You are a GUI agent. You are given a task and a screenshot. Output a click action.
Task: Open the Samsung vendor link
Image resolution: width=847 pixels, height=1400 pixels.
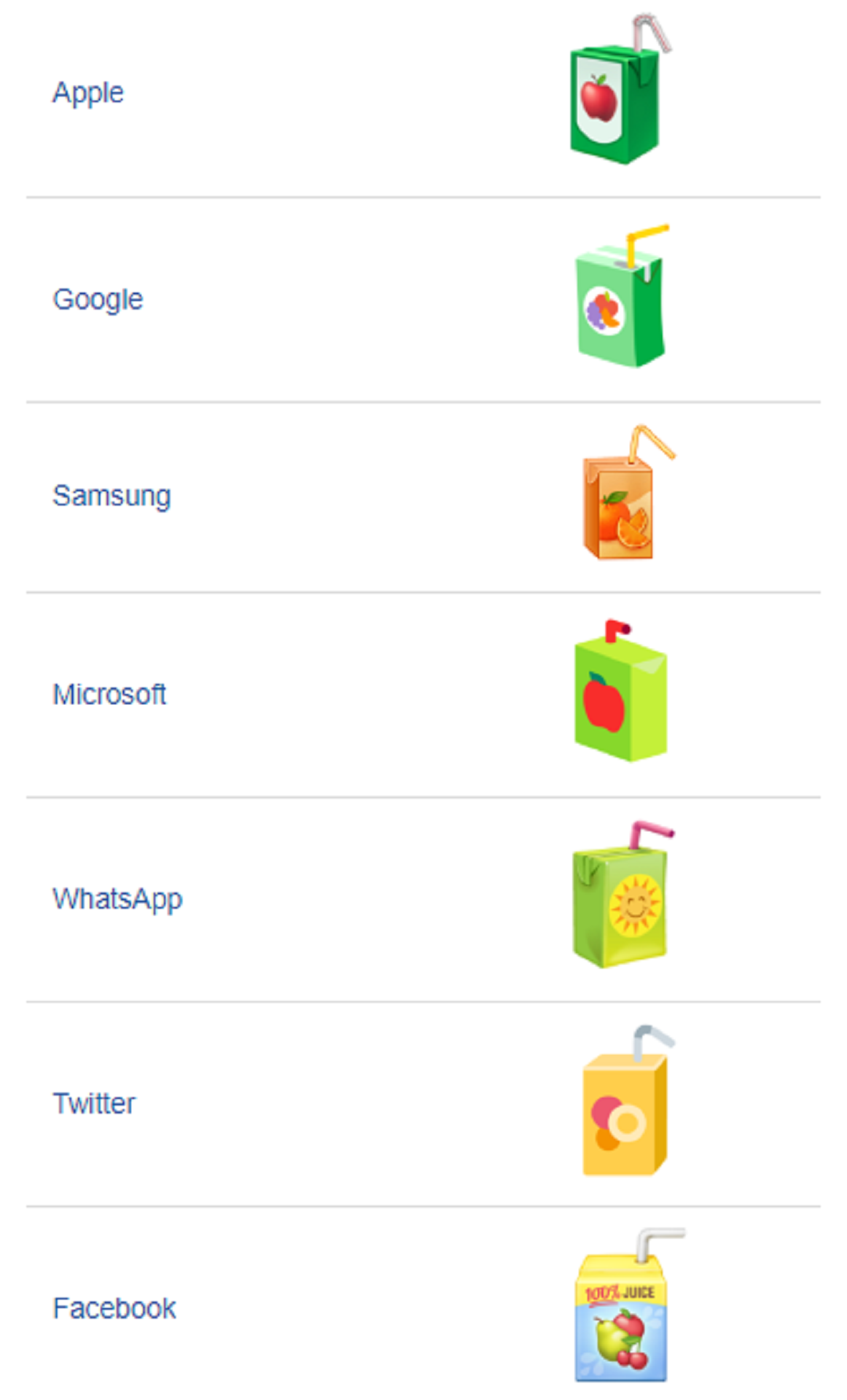112,496
